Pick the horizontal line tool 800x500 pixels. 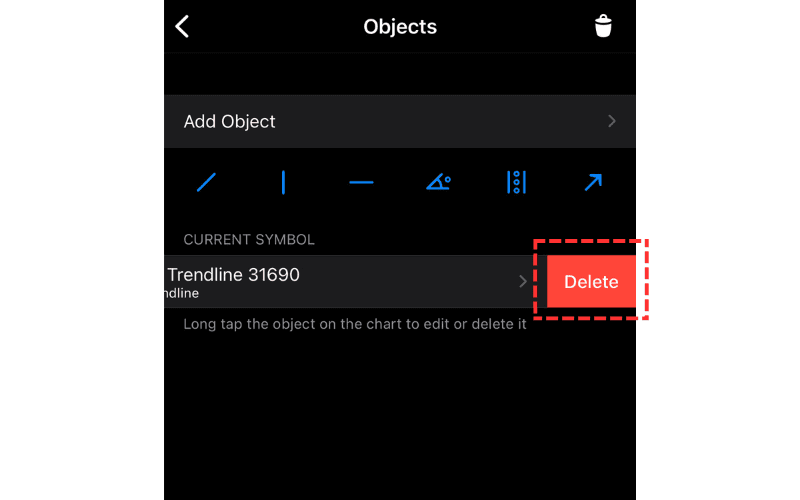coord(361,182)
